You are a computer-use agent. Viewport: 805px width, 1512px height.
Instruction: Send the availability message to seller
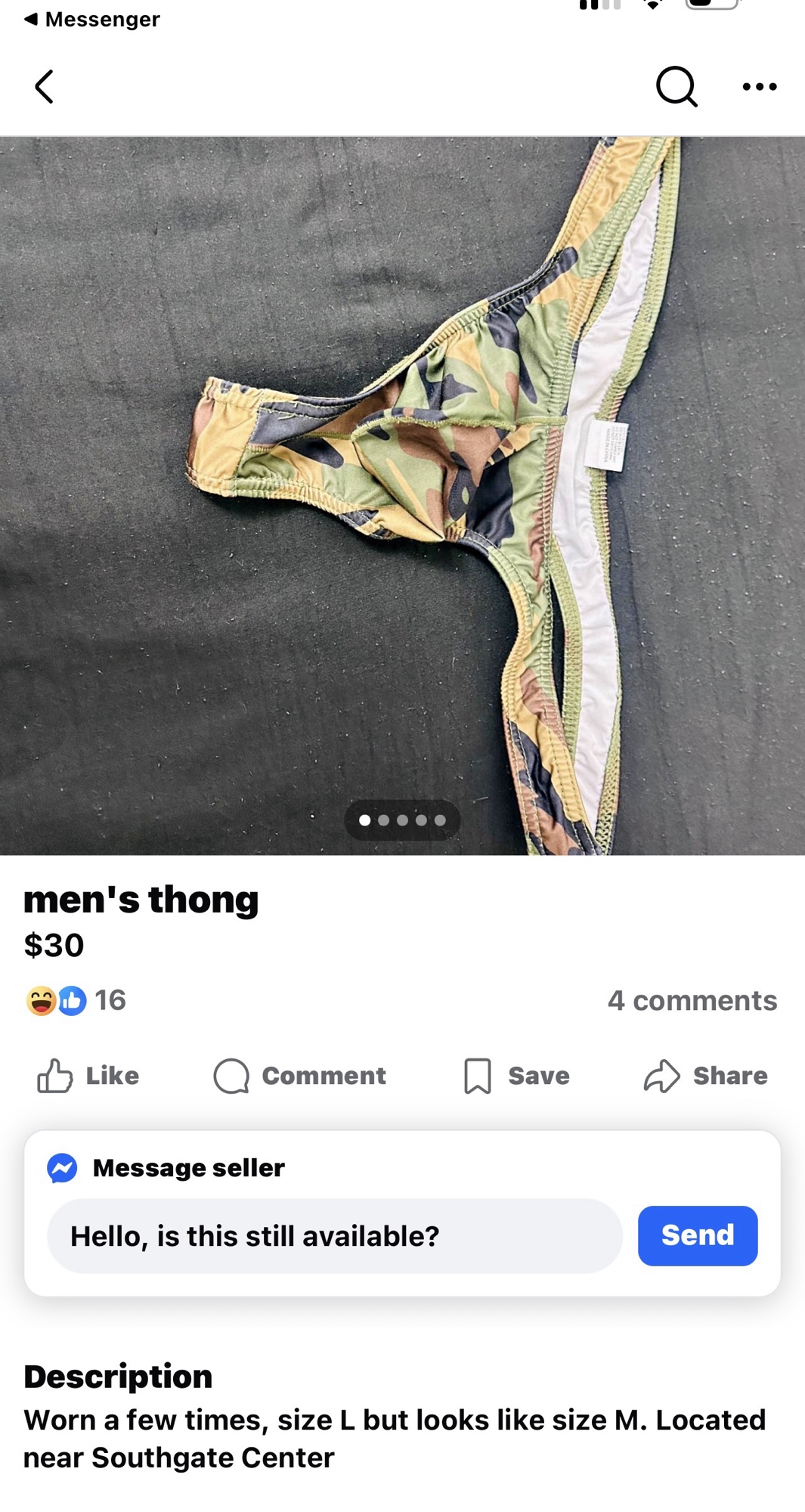point(697,1235)
